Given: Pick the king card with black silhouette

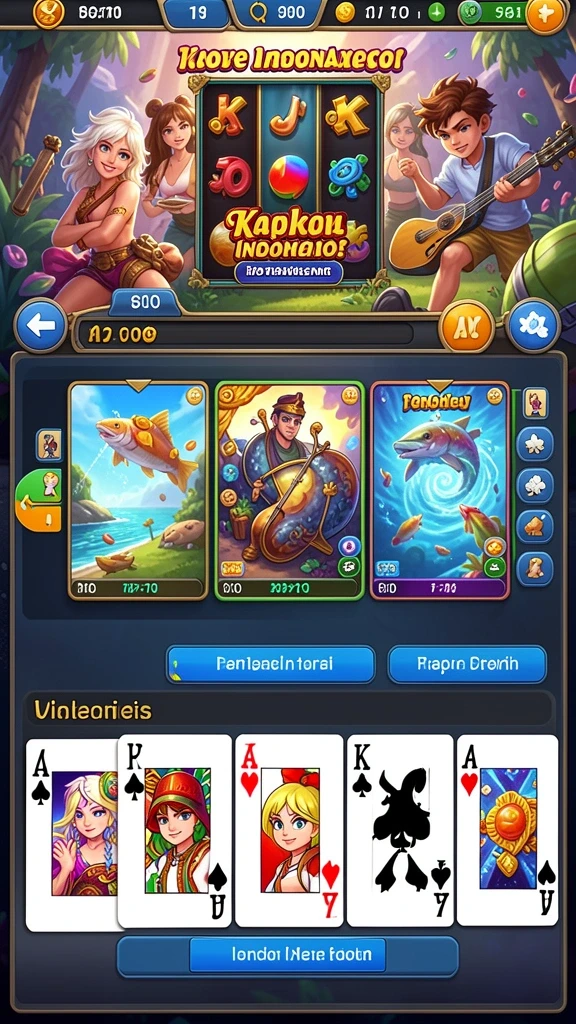Looking at the screenshot, I should click(400, 831).
